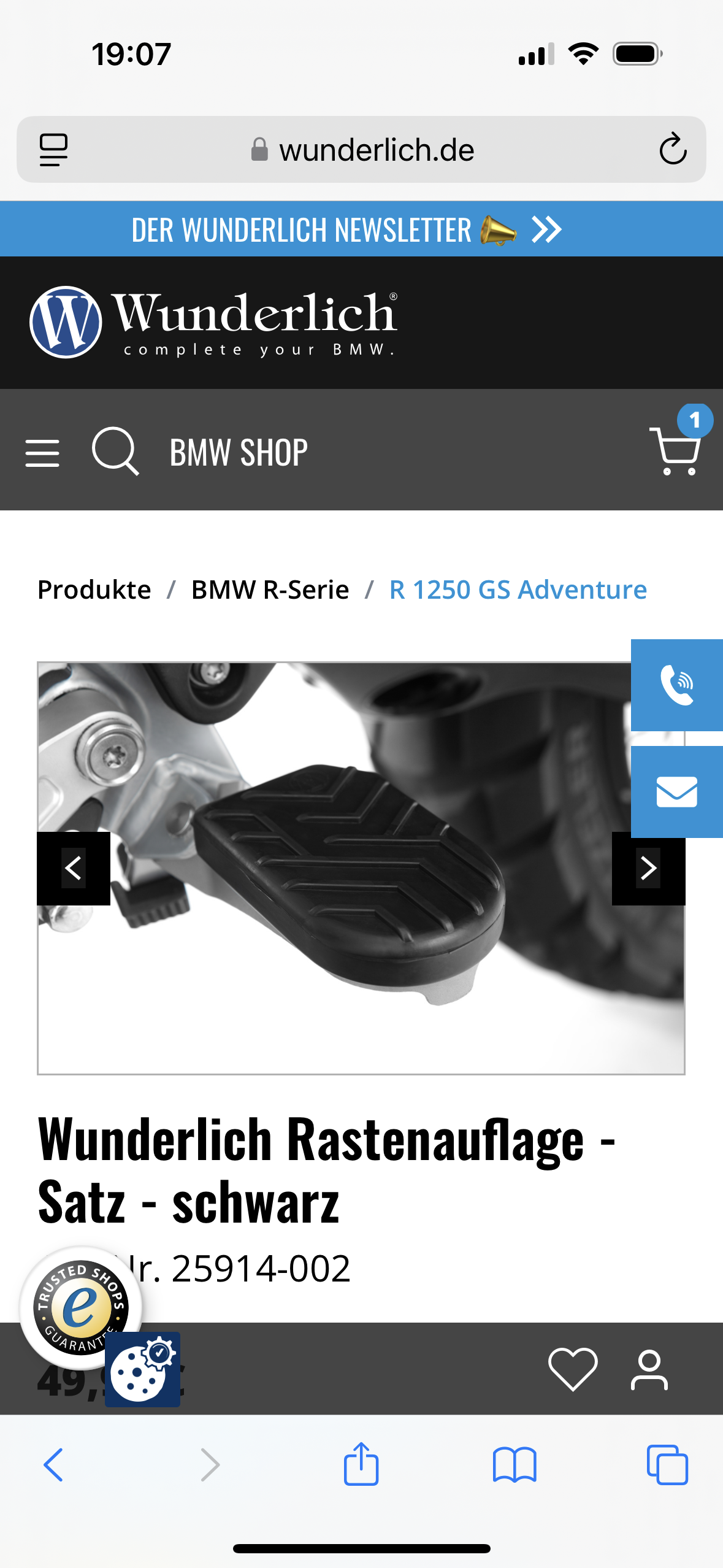Show next product image
Image resolution: width=723 pixels, height=1568 pixels.
pos(648,868)
